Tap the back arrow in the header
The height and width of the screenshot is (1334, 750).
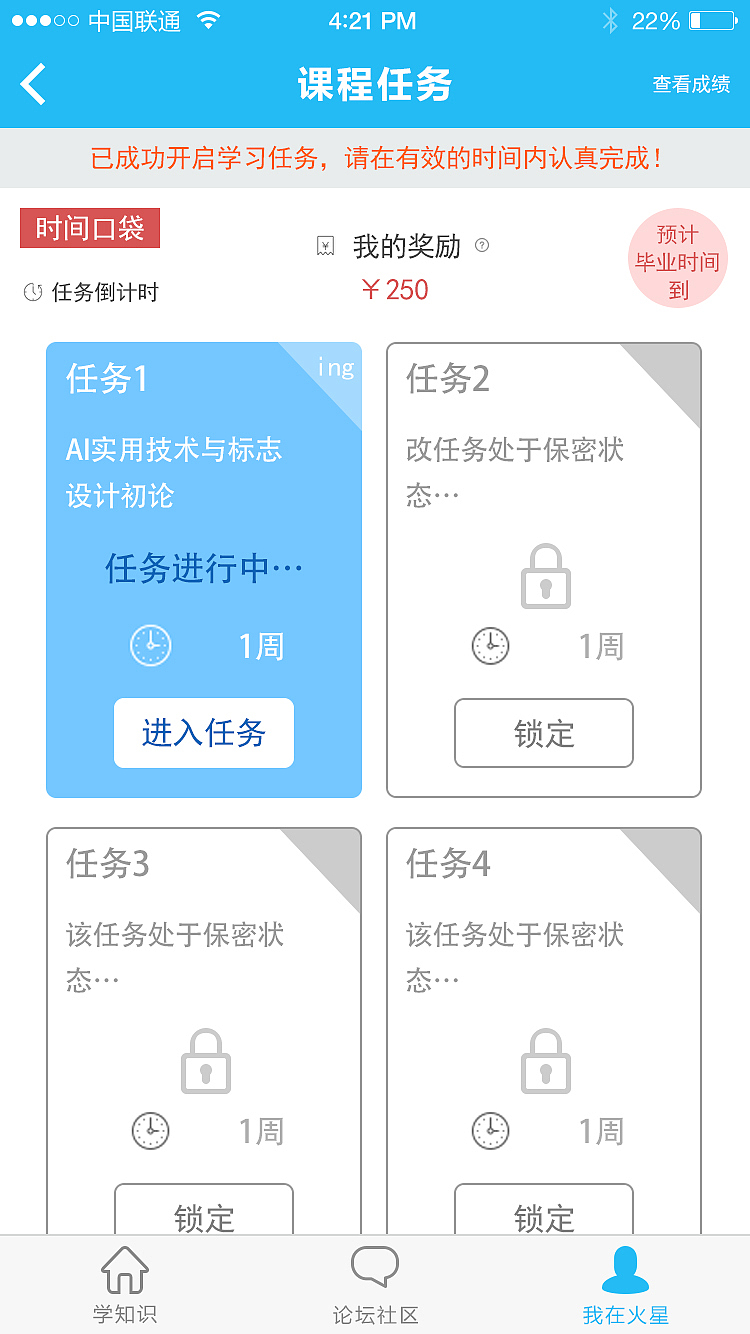(x=33, y=84)
